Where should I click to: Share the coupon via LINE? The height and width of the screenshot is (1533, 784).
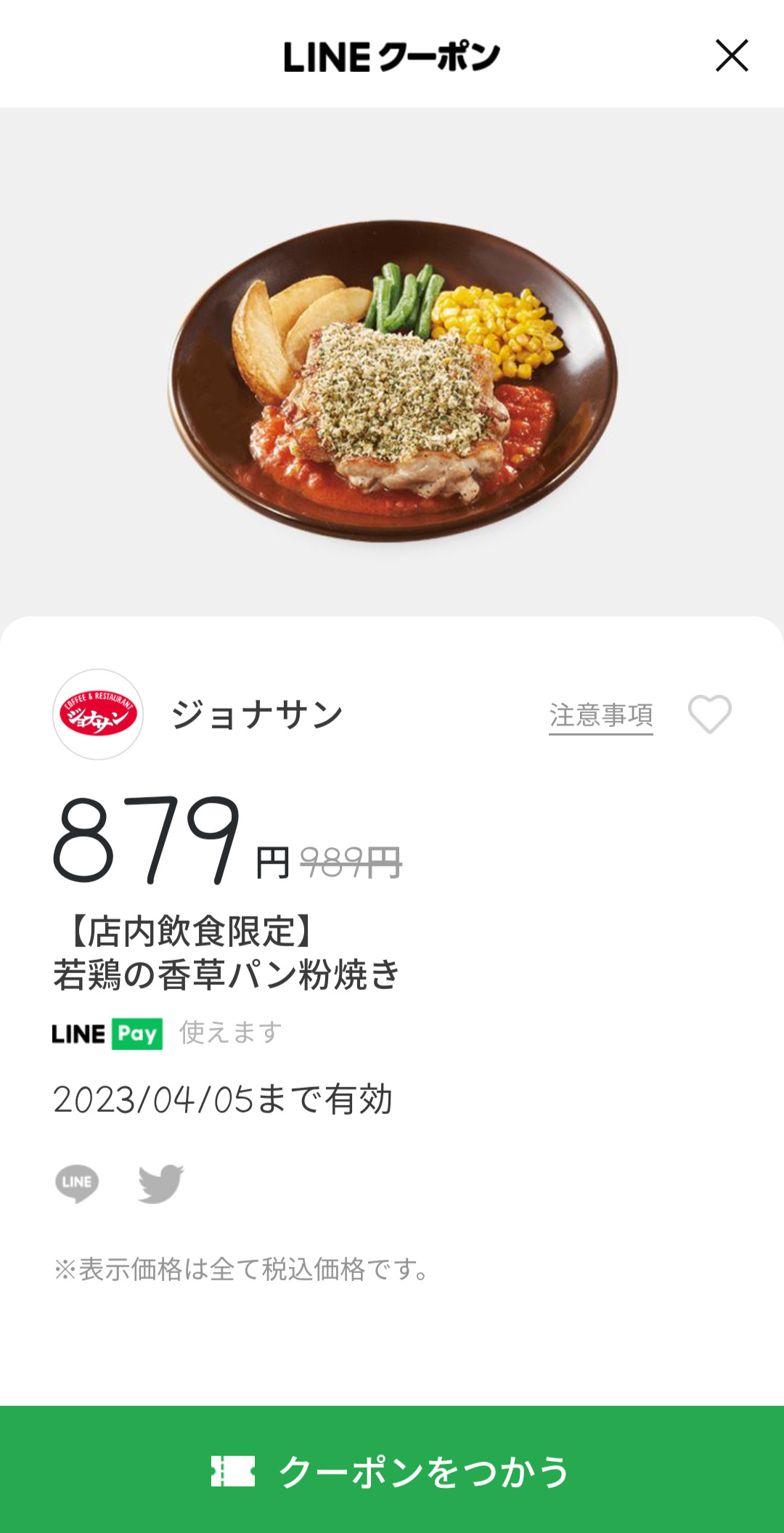(x=77, y=1183)
